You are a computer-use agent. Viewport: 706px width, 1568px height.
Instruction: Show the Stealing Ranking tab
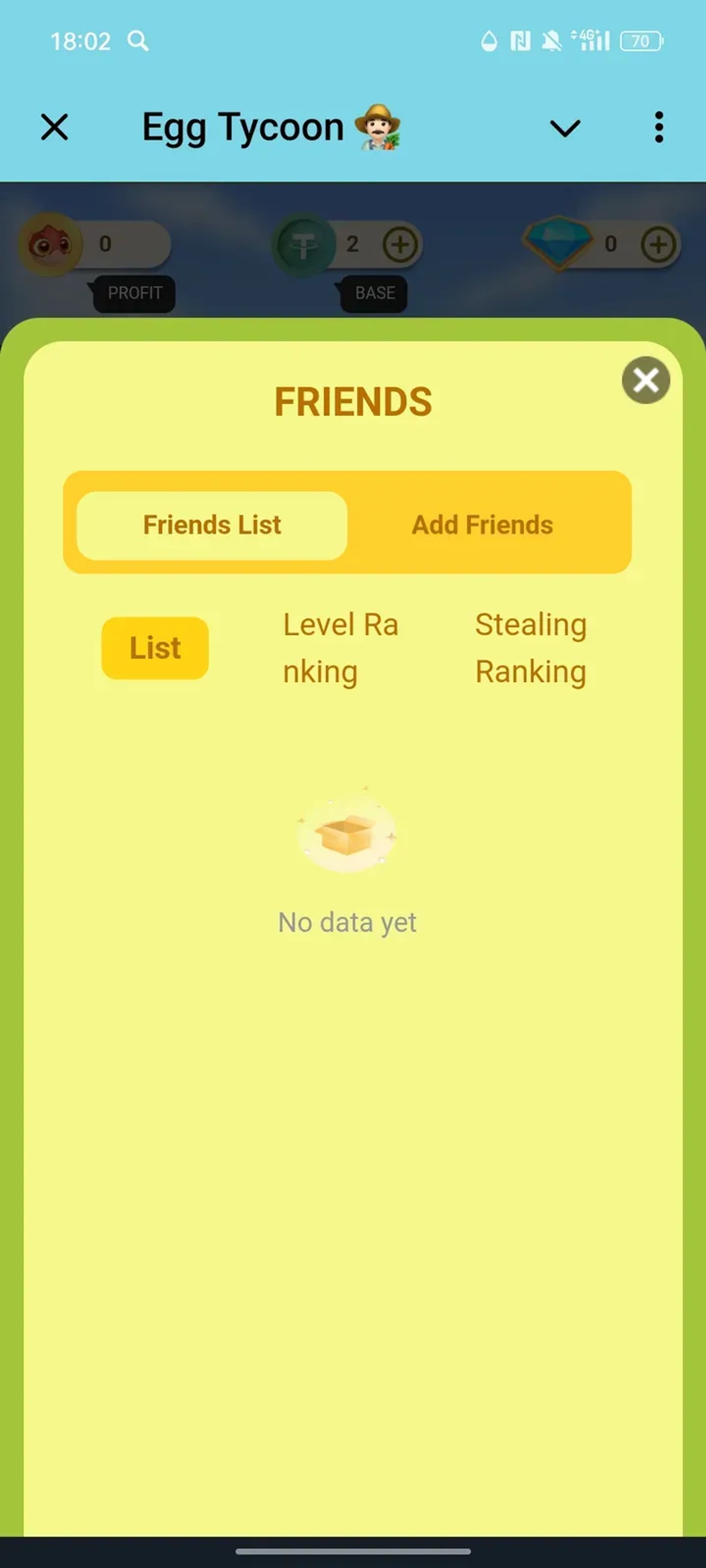[530, 648]
